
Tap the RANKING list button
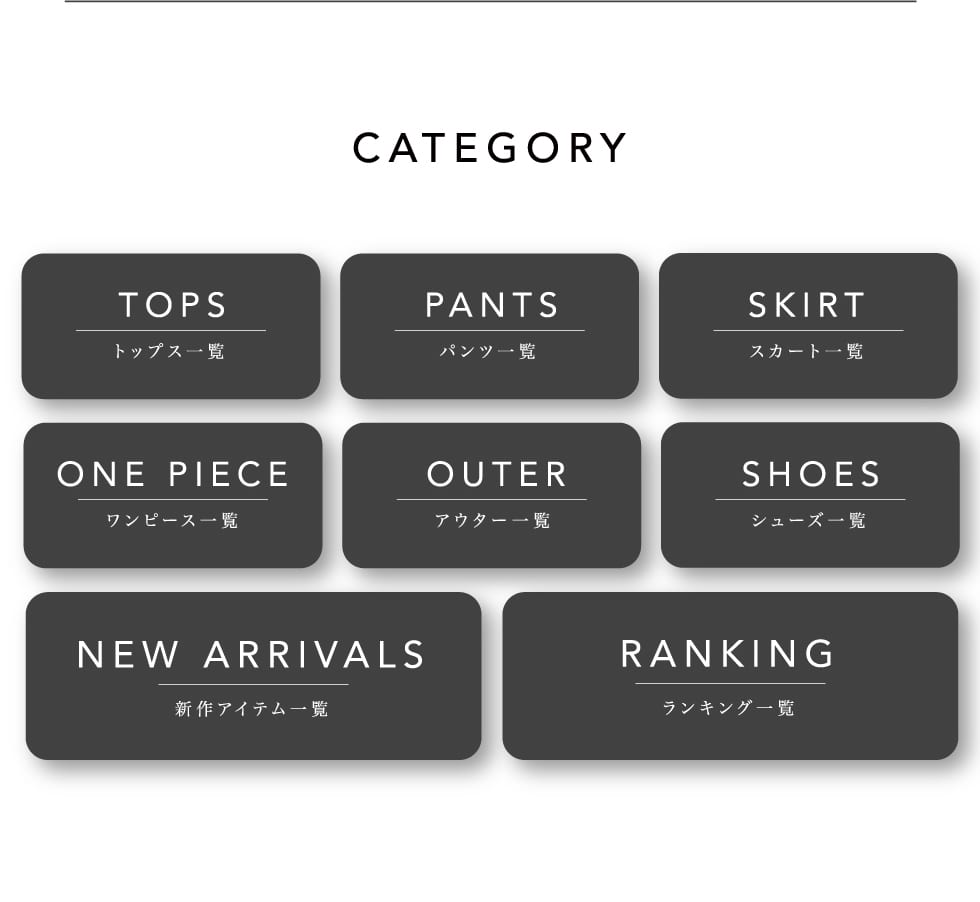point(730,676)
